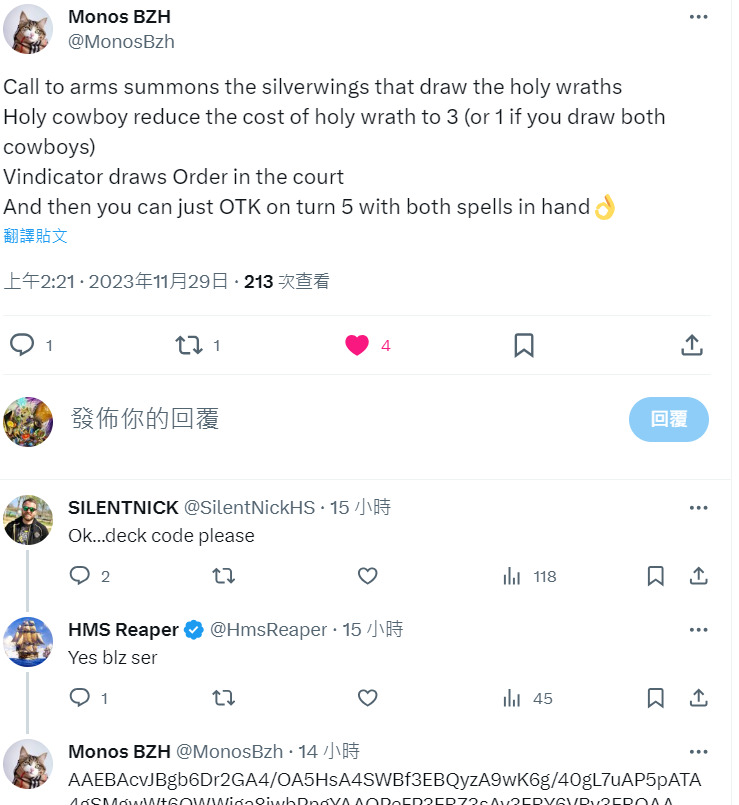Reply to the main post via comment icon
This screenshot has height=805, width=739.
(x=22, y=345)
